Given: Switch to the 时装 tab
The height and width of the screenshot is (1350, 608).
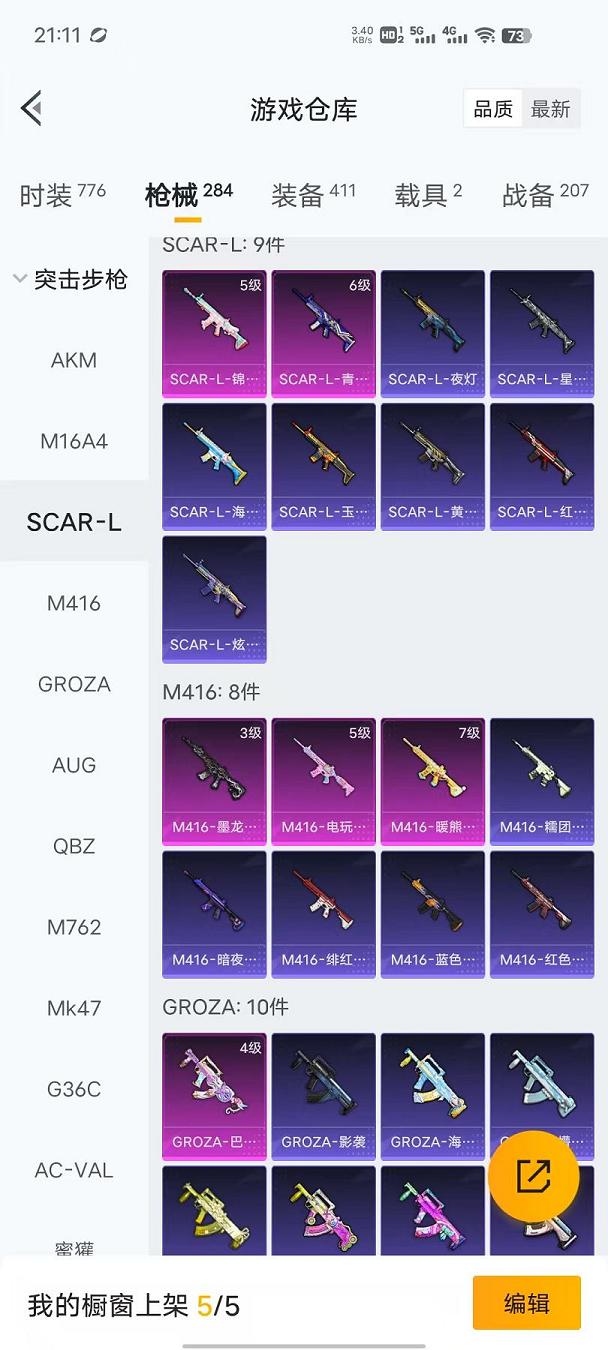Looking at the screenshot, I should tap(62, 194).
